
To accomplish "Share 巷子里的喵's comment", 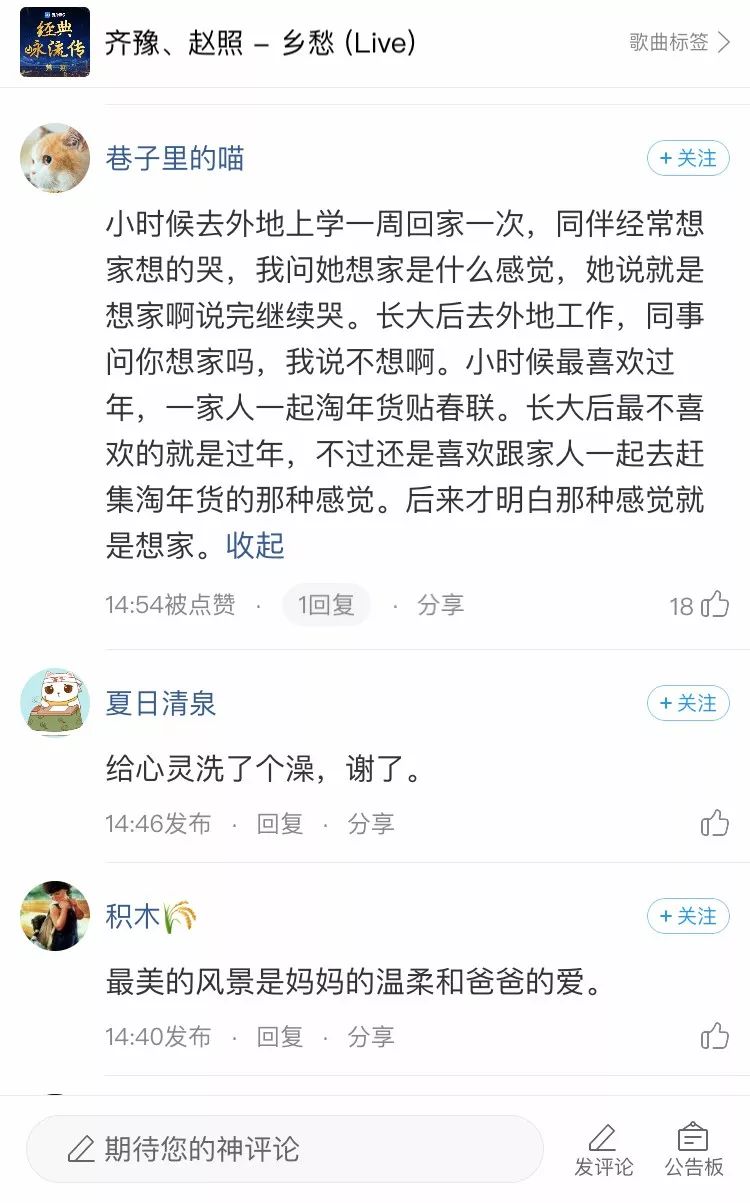I will tap(440, 605).
